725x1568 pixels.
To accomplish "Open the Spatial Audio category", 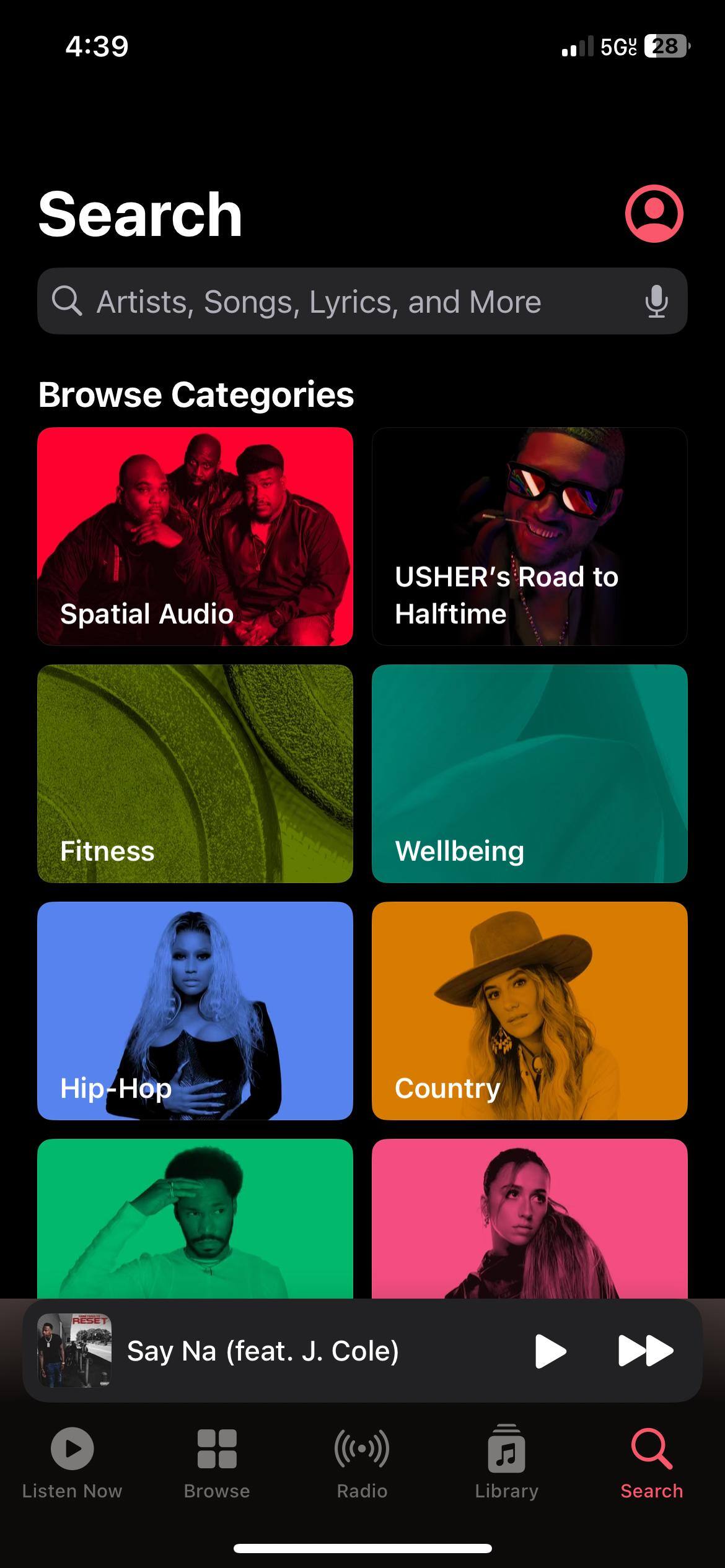I will pos(195,536).
